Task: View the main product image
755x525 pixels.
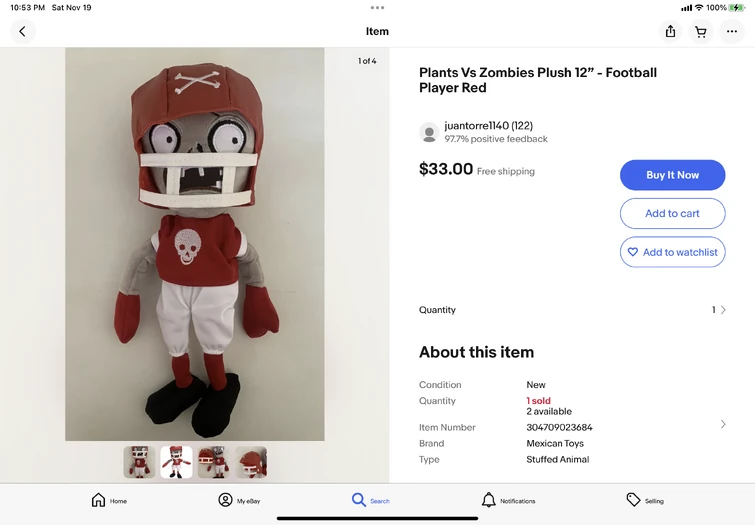Action: [195, 245]
